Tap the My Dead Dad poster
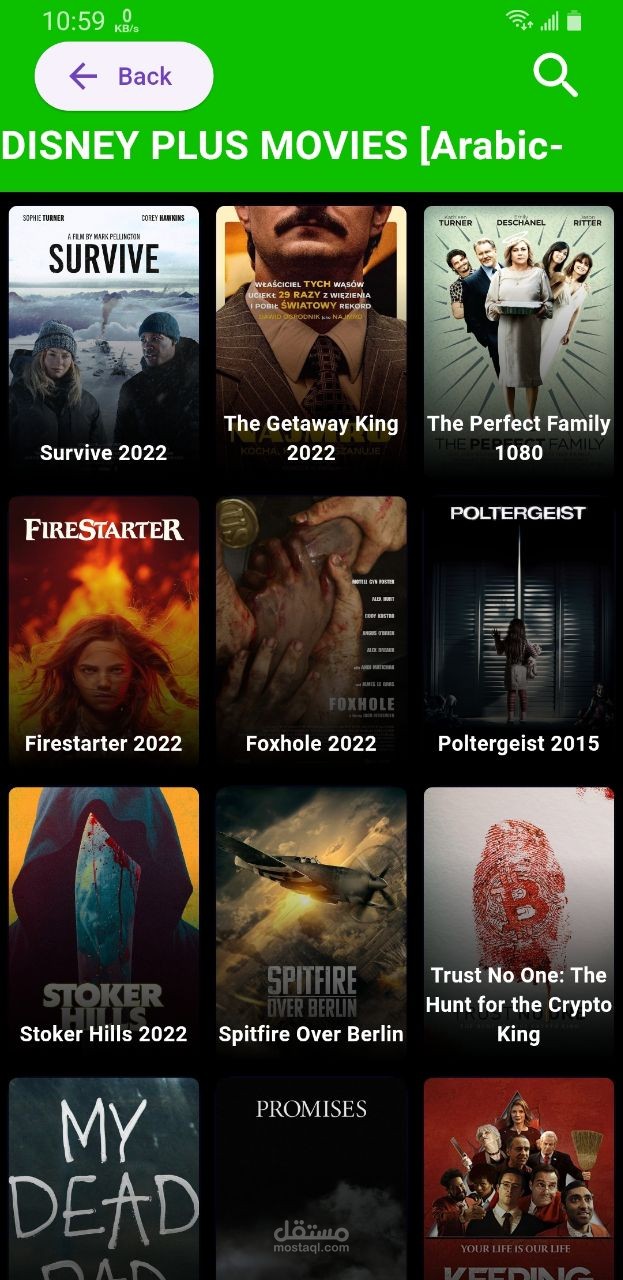 click(x=104, y=1179)
